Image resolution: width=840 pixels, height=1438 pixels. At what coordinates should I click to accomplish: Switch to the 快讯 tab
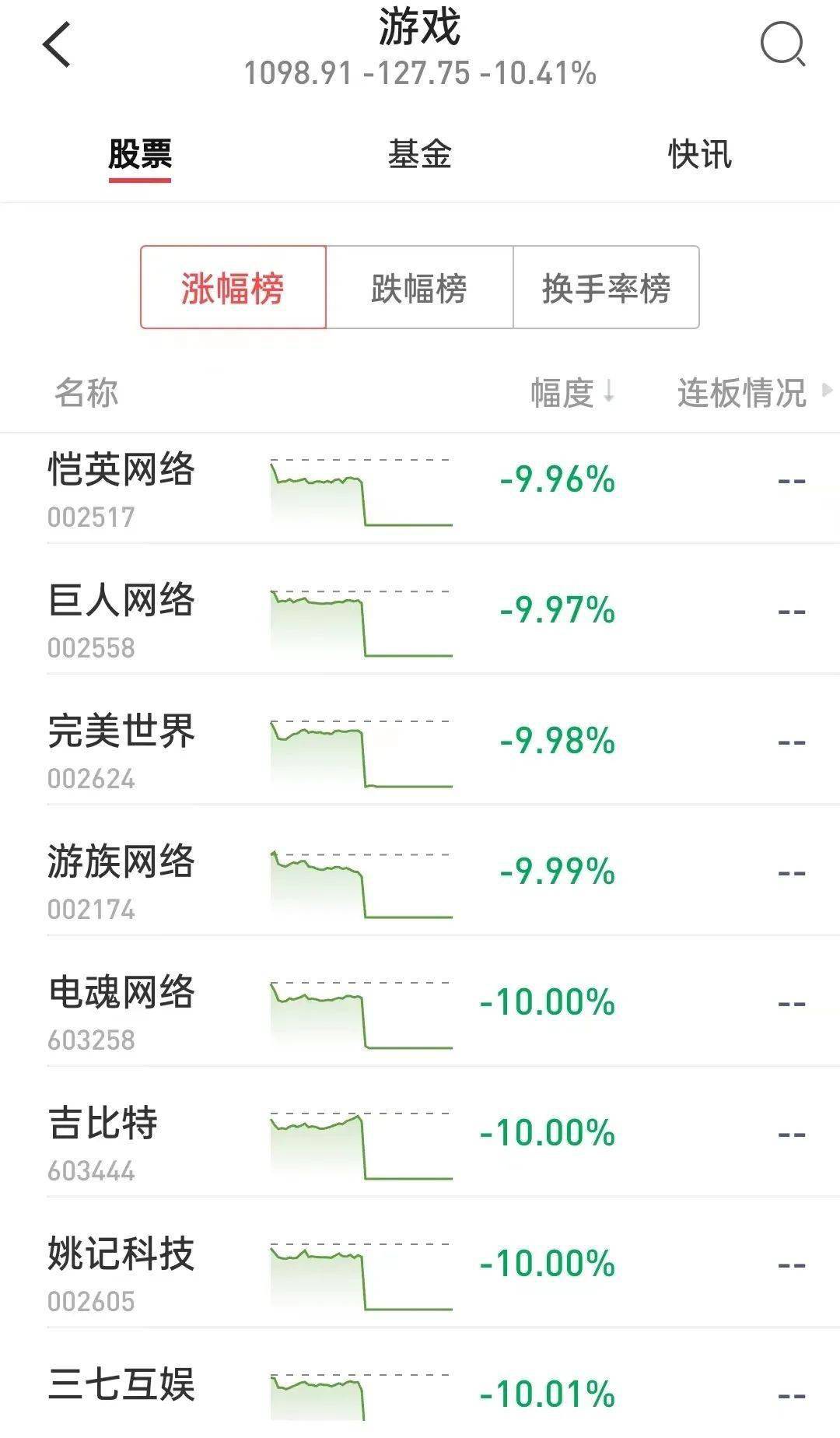point(699,154)
